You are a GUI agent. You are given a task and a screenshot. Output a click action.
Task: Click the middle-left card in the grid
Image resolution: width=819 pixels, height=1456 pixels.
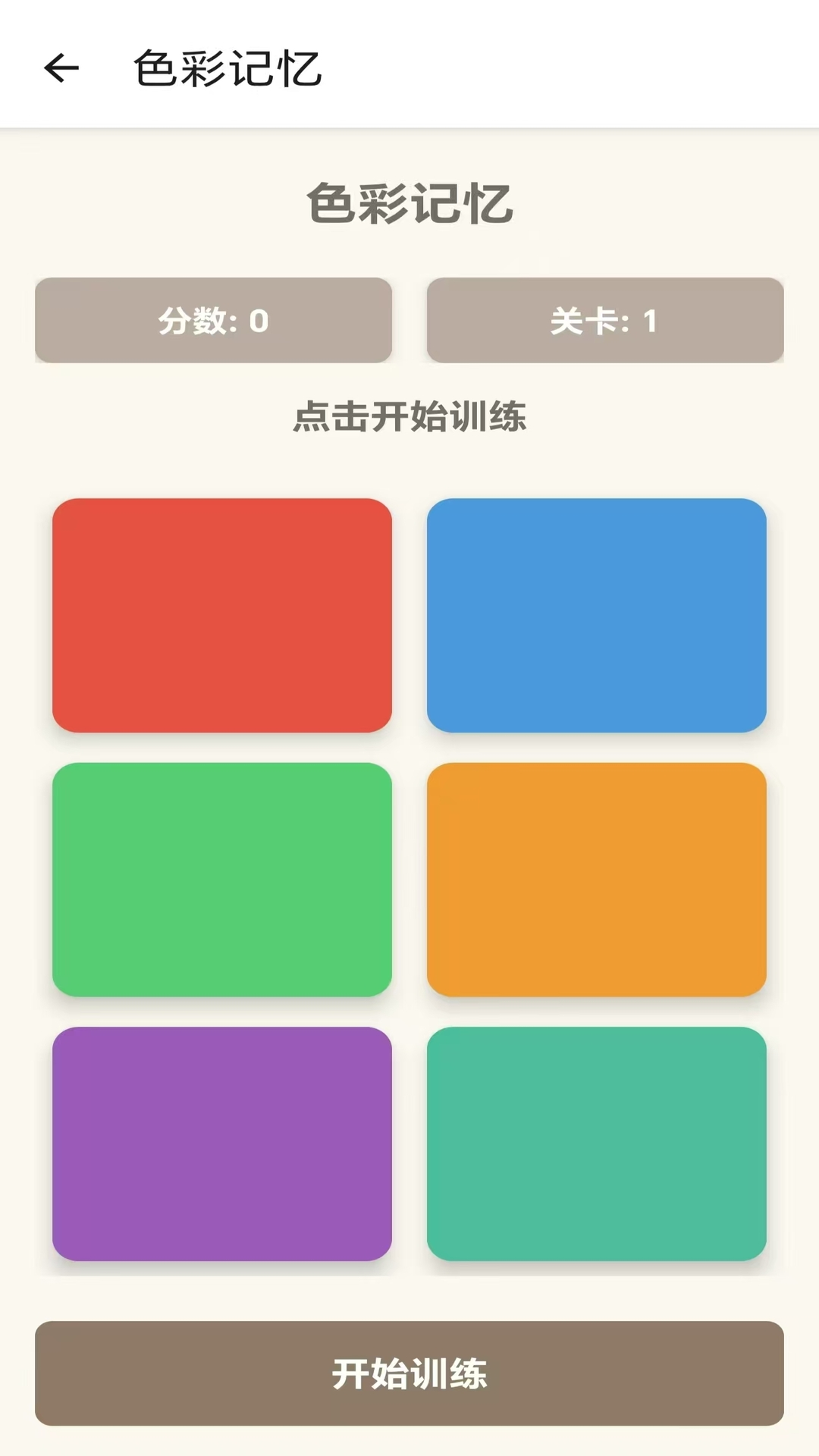pyautogui.click(x=222, y=880)
